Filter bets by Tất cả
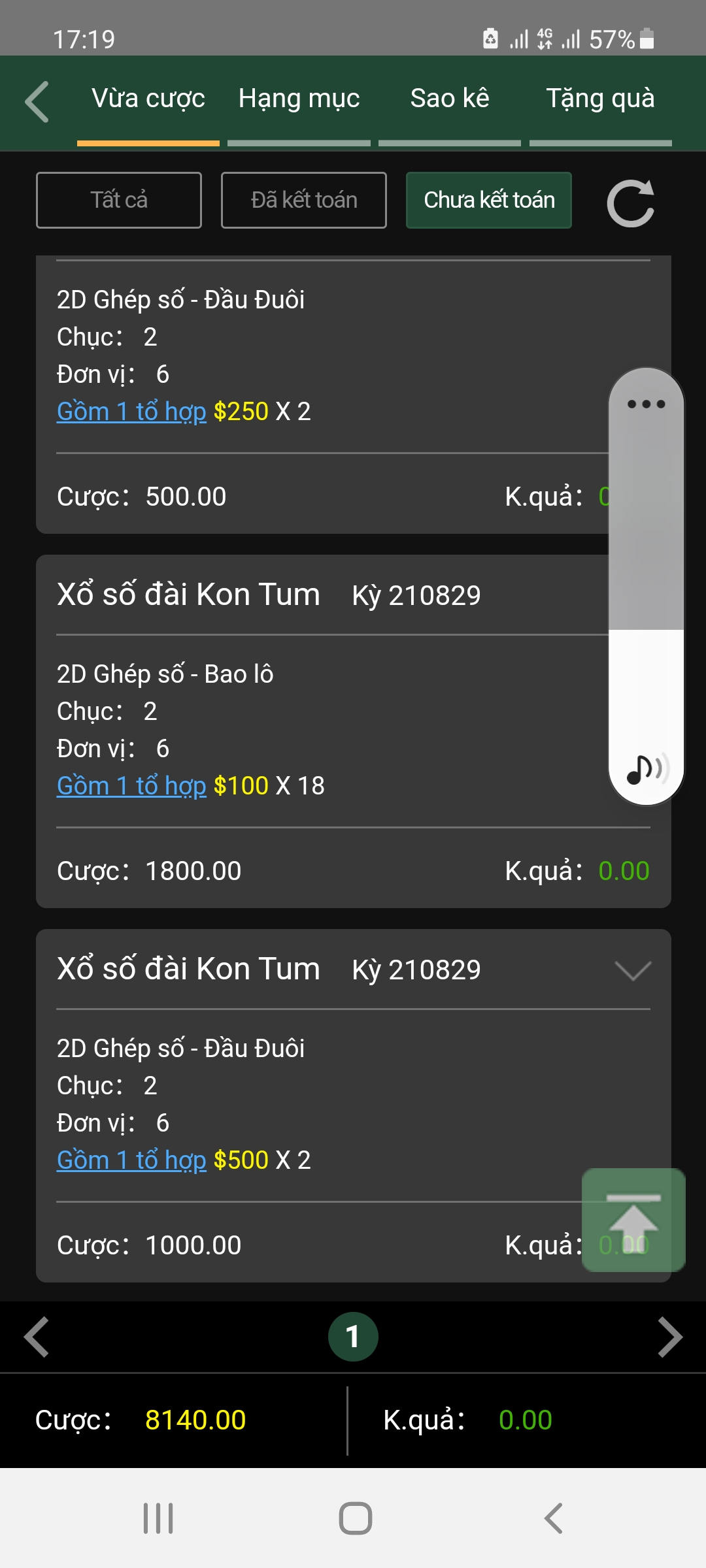Image resolution: width=706 pixels, height=1568 pixels. point(119,200)
